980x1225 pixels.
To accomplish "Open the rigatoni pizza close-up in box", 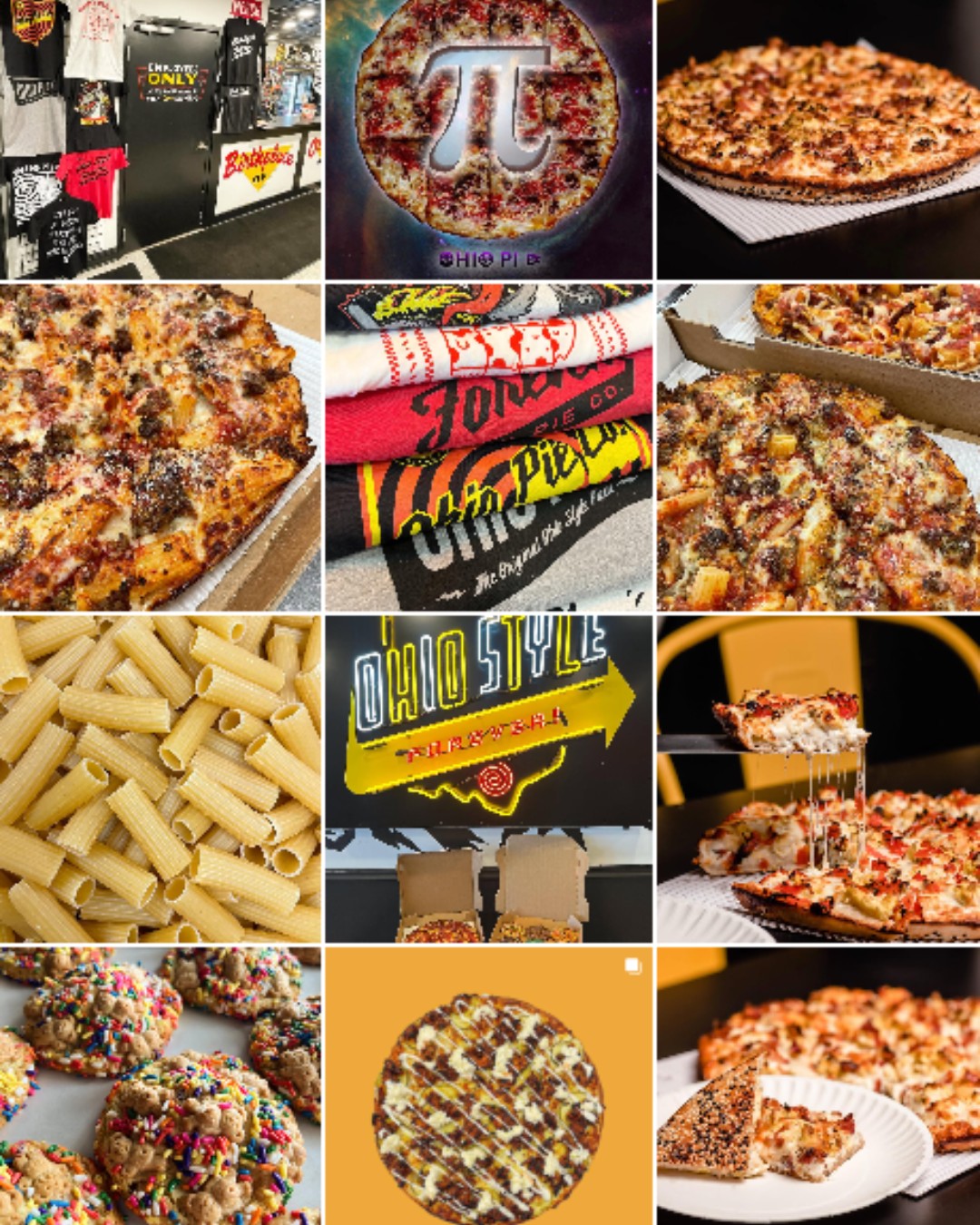I will (161, 446).
